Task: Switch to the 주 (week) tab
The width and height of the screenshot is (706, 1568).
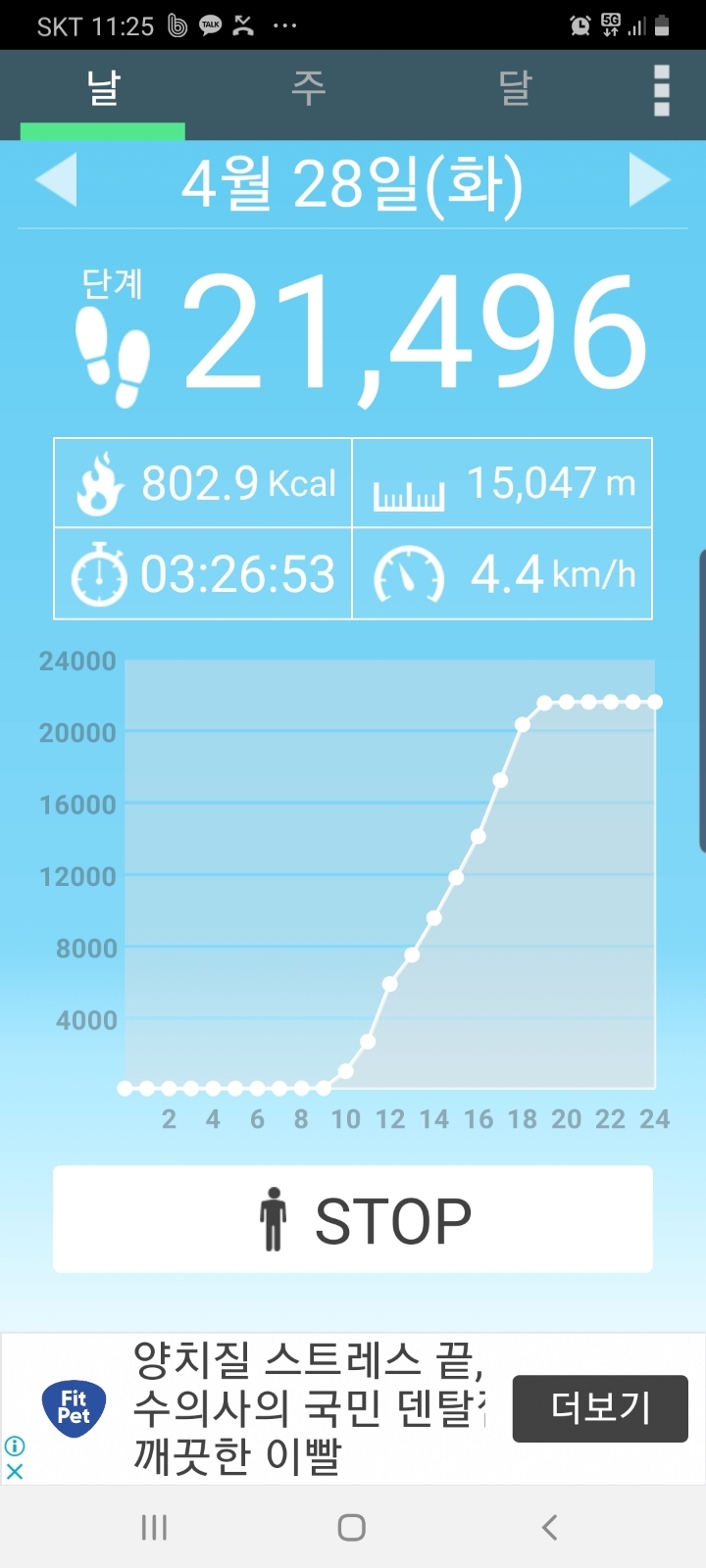Action: pos(308,89)
